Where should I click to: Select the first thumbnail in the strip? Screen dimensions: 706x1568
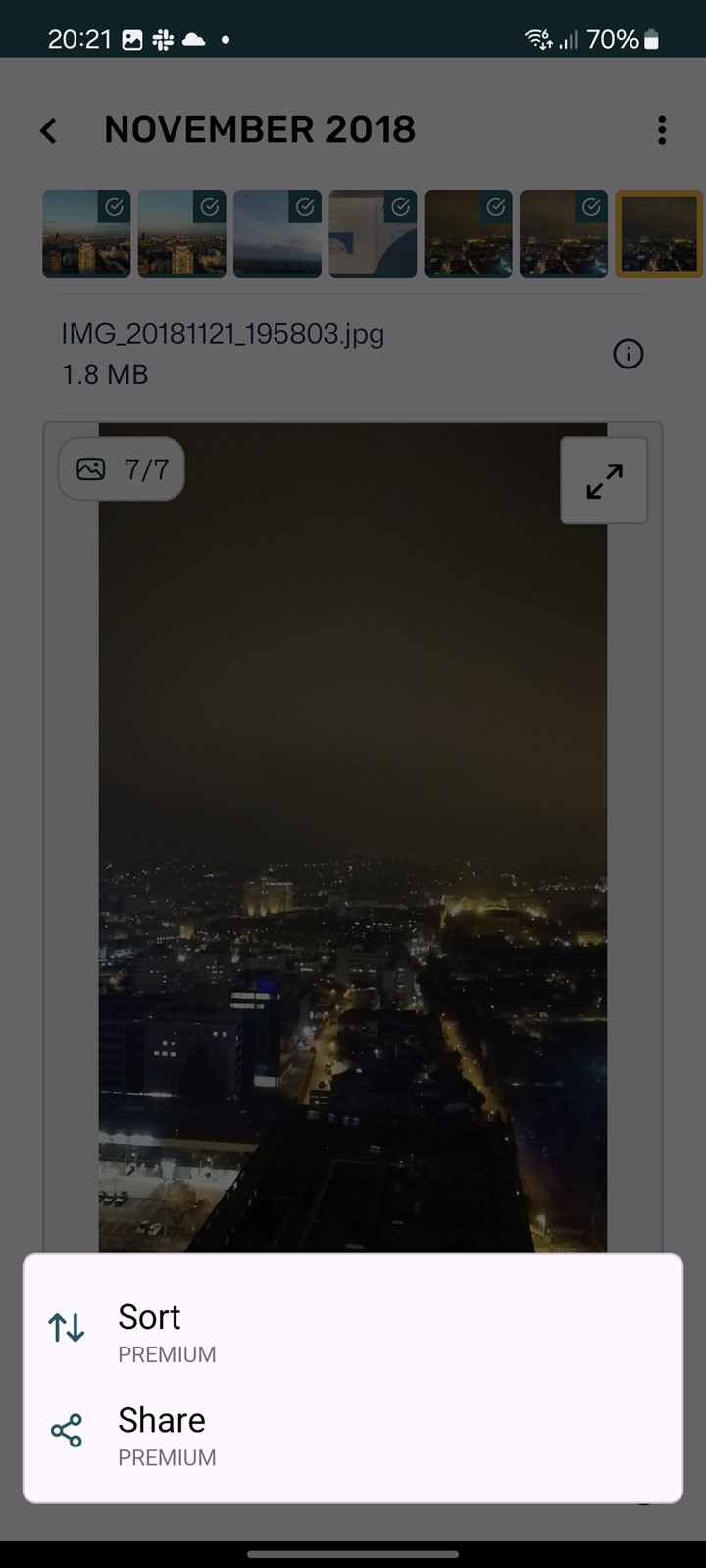(86, 234)
